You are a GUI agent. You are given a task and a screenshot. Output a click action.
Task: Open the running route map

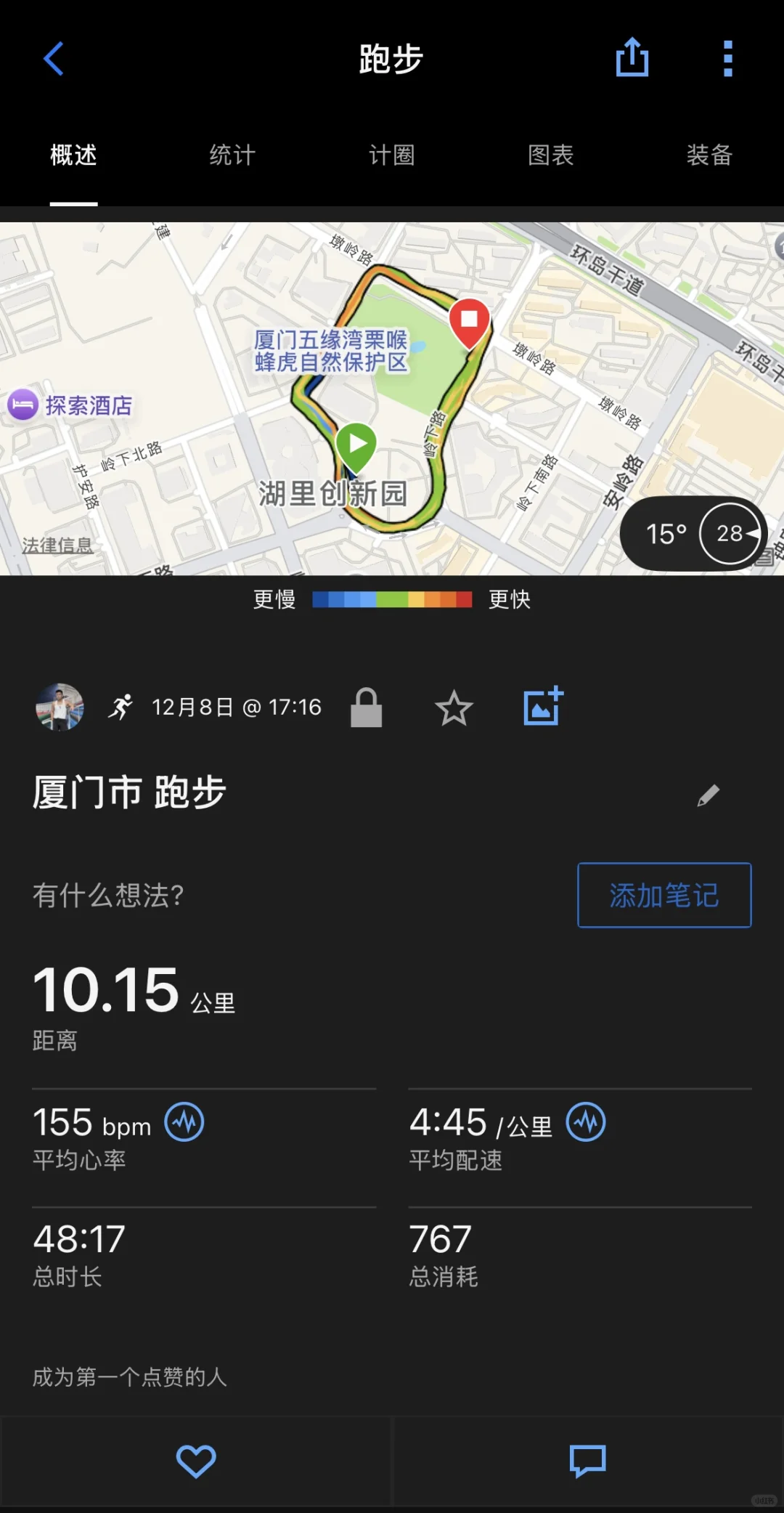coord(392,399)
